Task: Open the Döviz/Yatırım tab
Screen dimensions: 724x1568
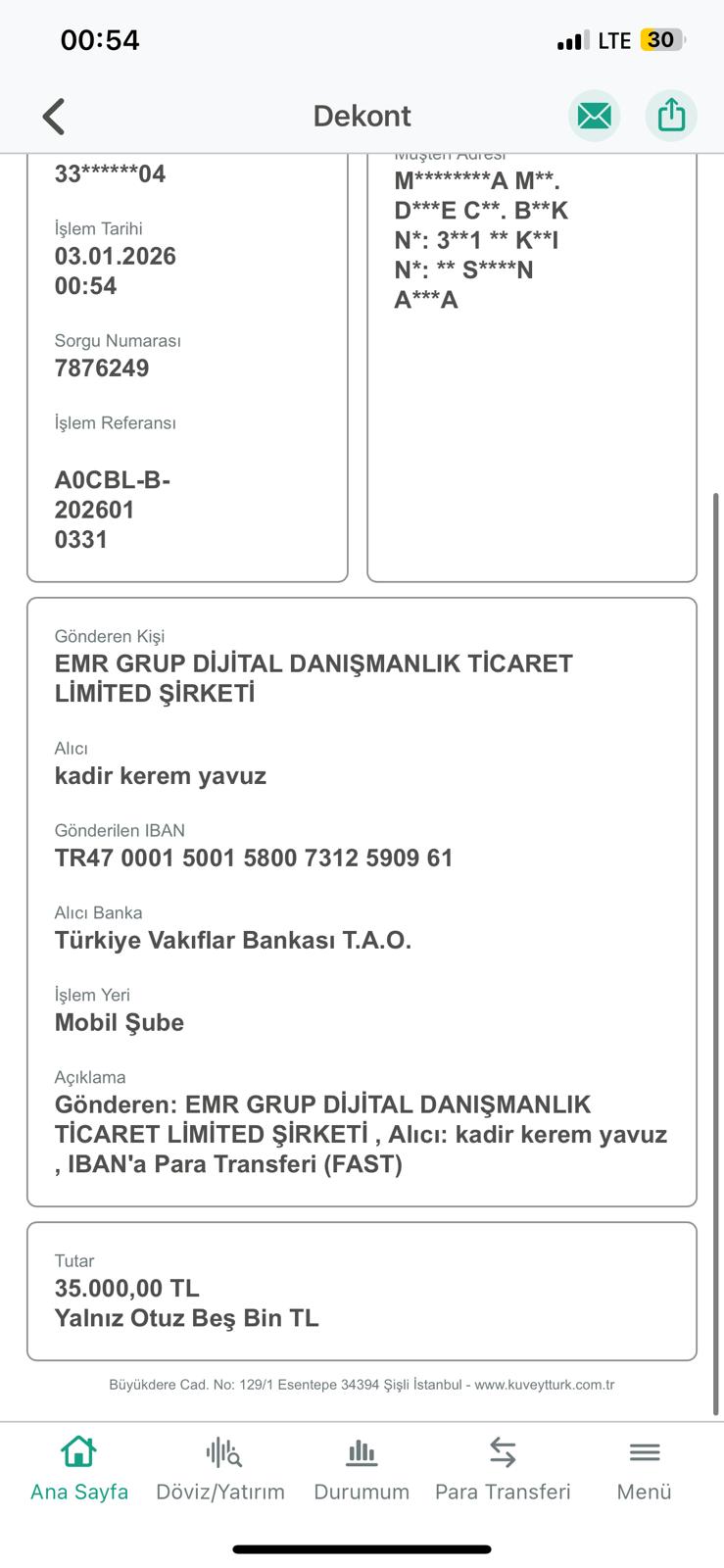Action: [220, 1469]
